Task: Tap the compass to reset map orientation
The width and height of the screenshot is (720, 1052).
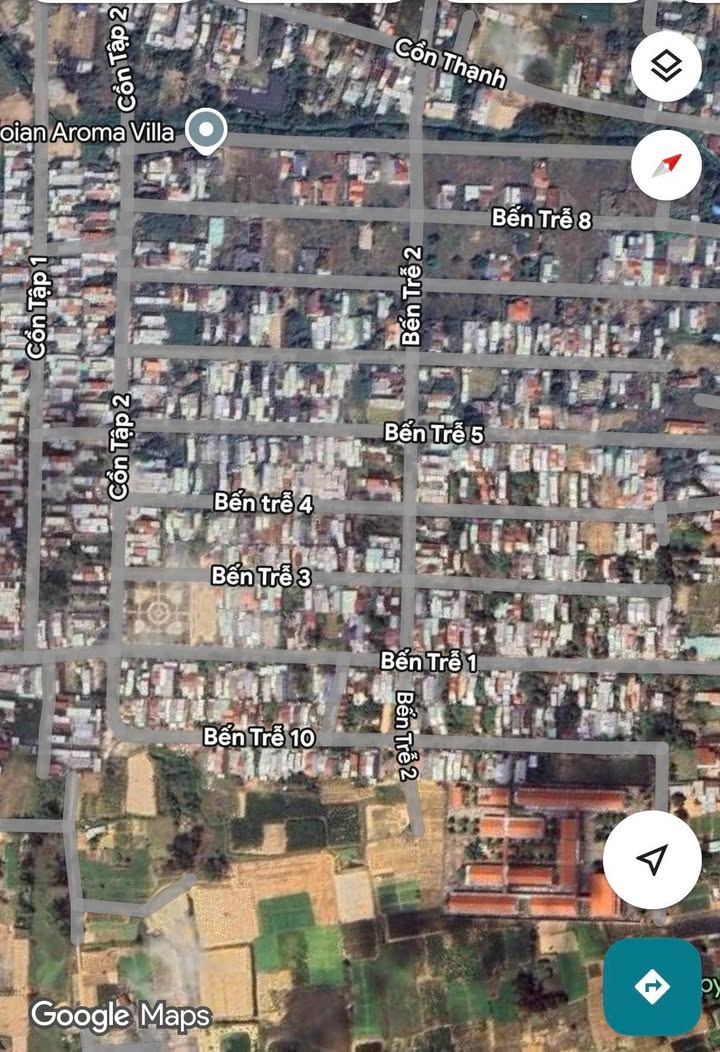Action: coord(666,165)
